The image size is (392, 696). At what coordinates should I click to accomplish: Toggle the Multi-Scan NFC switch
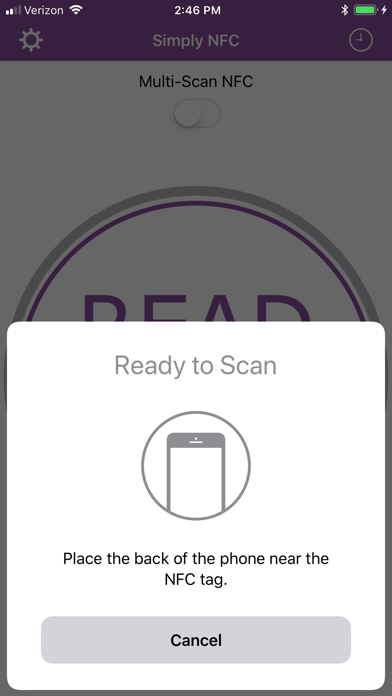(x=197, y=113)
